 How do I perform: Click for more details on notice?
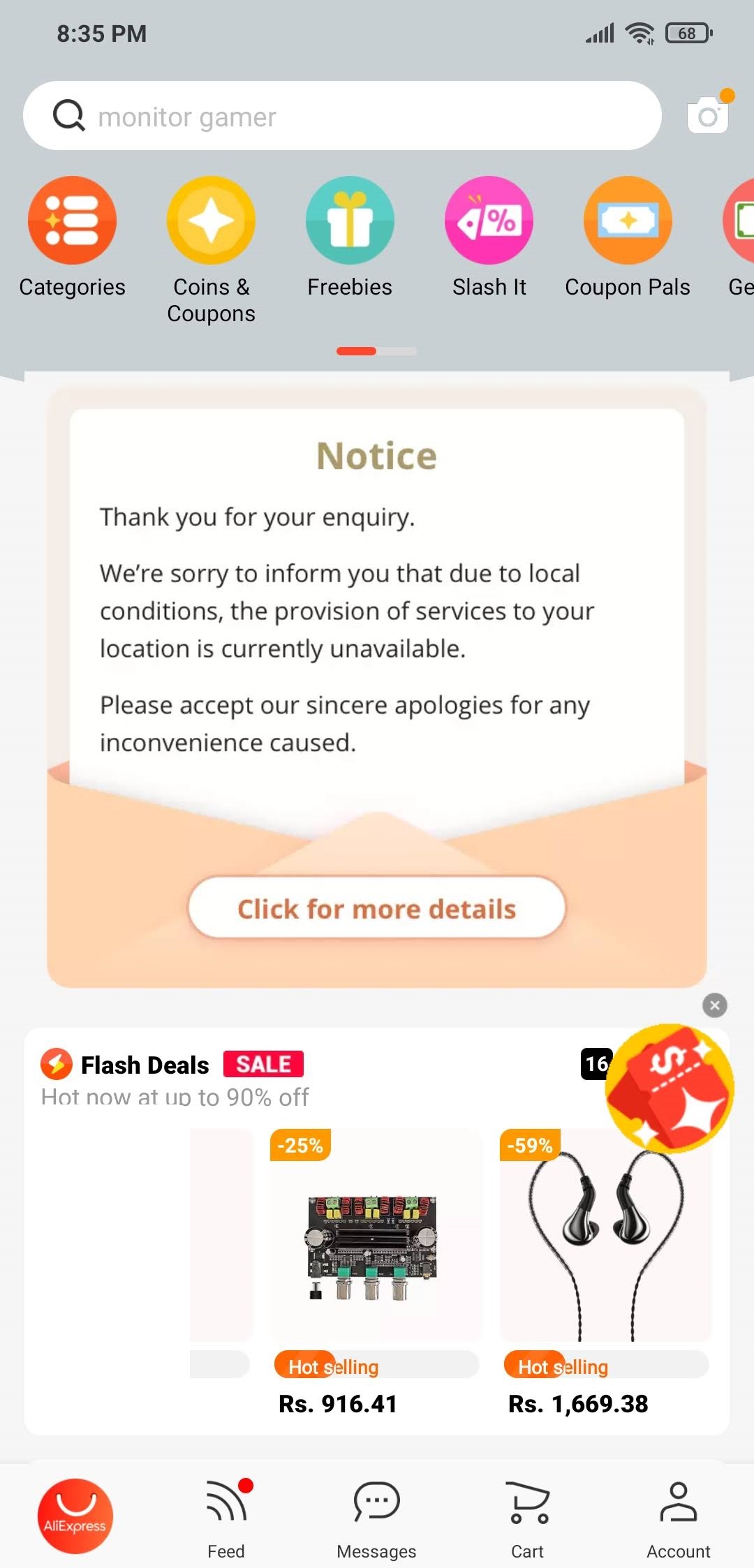(376, 908)
